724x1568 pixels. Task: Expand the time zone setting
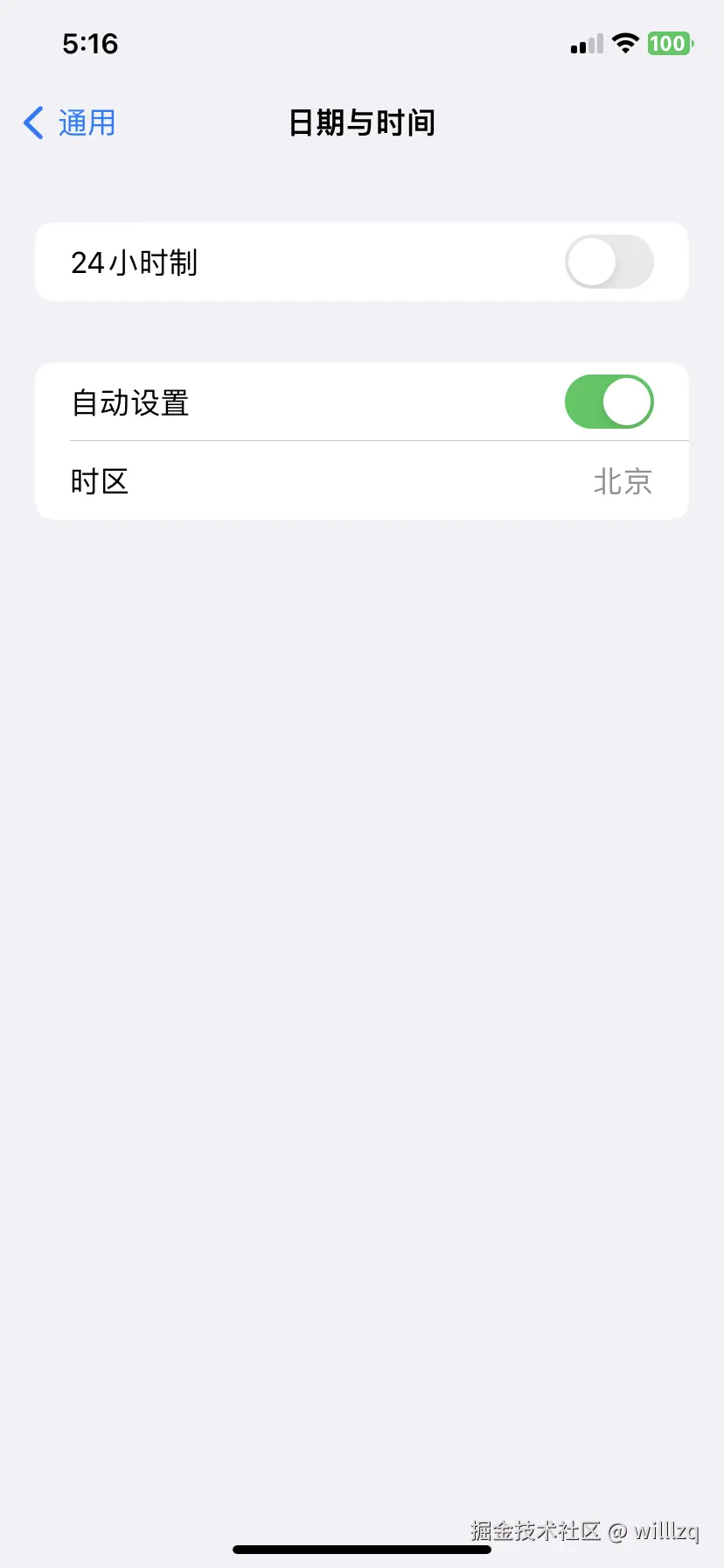pyautogui.click(x=362, y=480)
